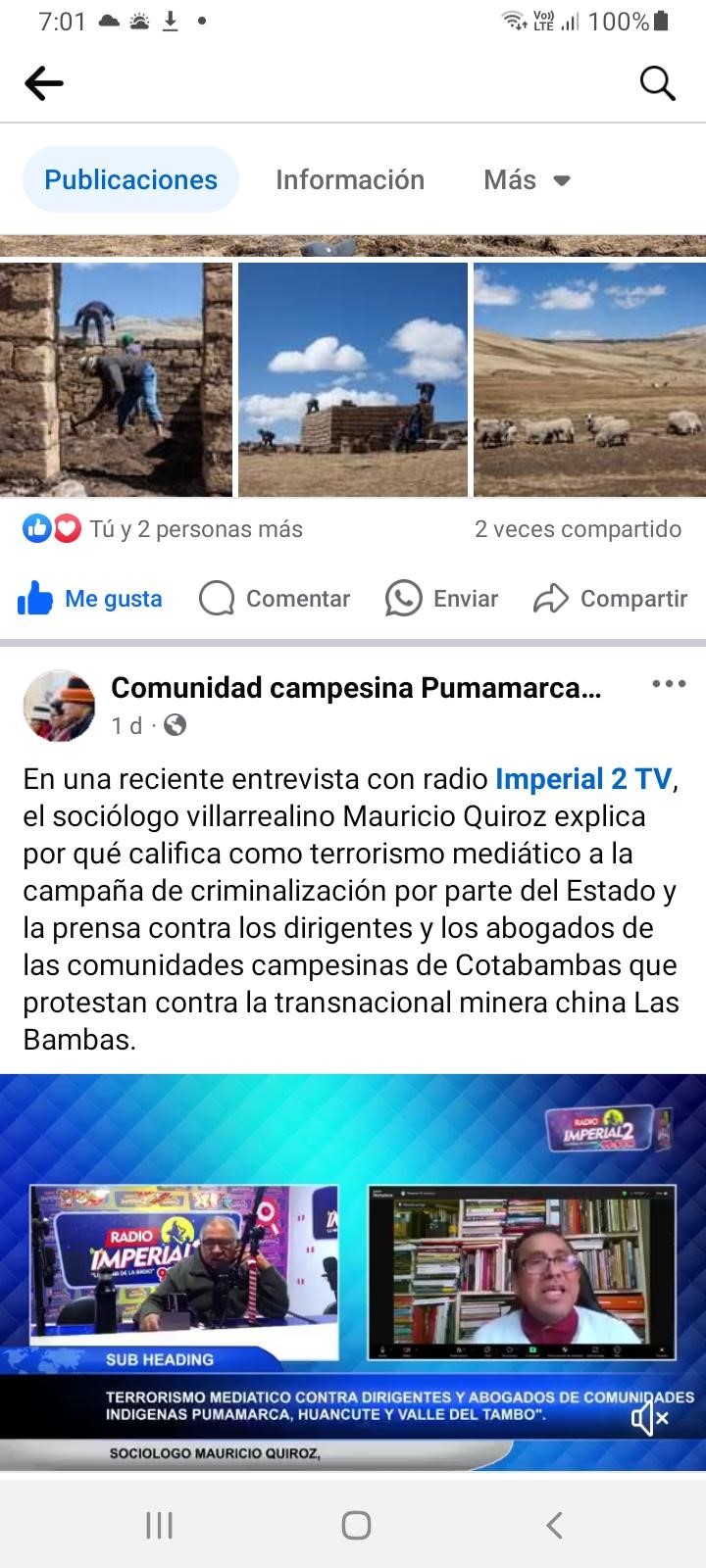Select the Publicaciones tab
The image size is (706, 1568).
pos(129,179)
